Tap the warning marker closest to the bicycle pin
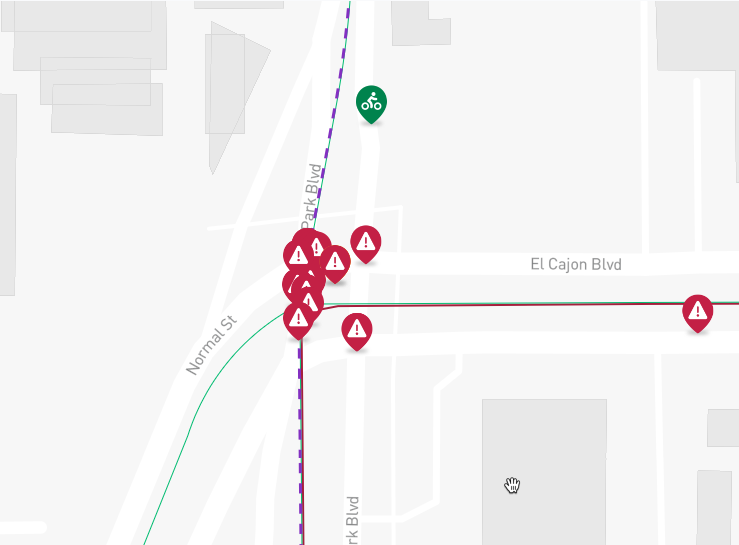Viewport: 739px width, 545px height. 367,241
